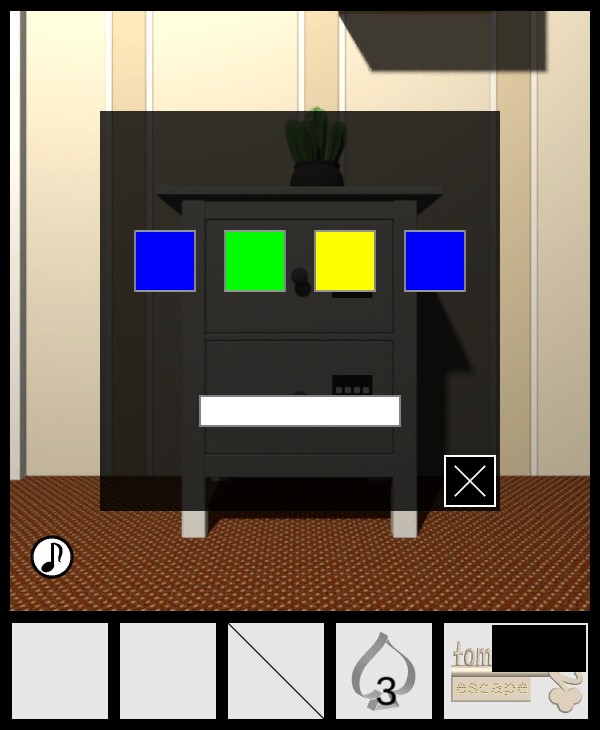The height and width of the screenshot is (730, 600).
Task: Tap the yellow color square
Action: [x=345, y=261]
